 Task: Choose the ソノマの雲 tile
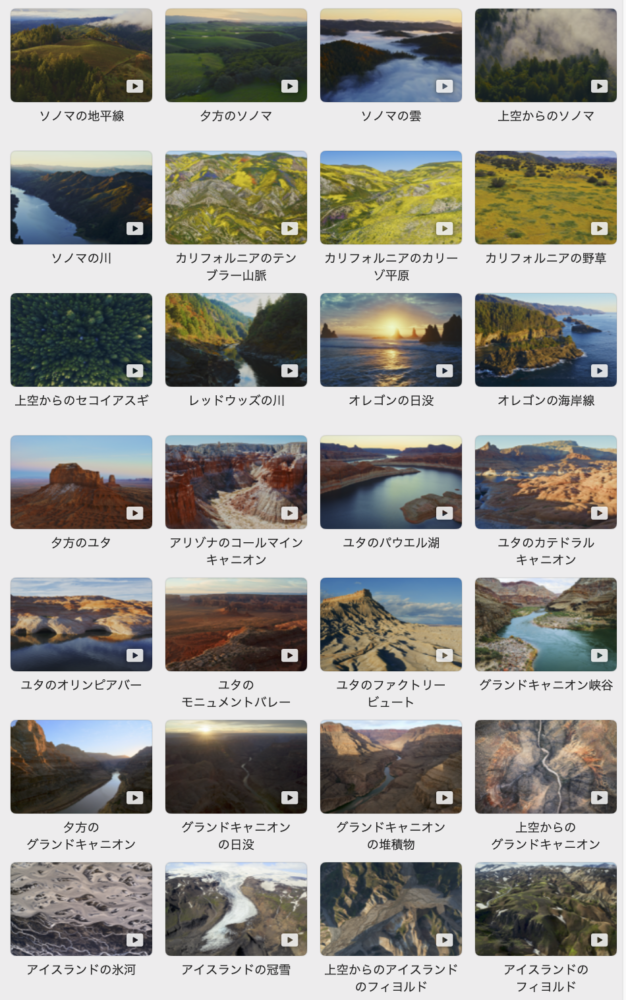[391, 55]
